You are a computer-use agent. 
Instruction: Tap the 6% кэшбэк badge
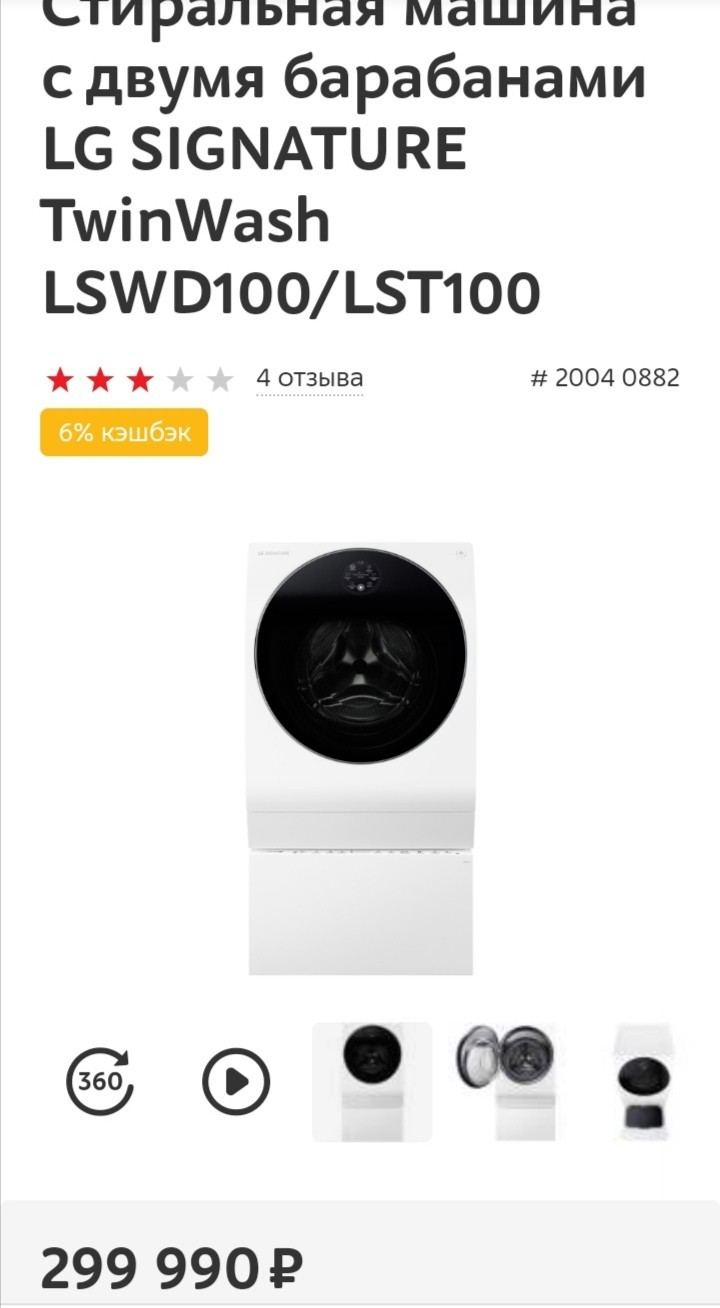click(124, 433)
